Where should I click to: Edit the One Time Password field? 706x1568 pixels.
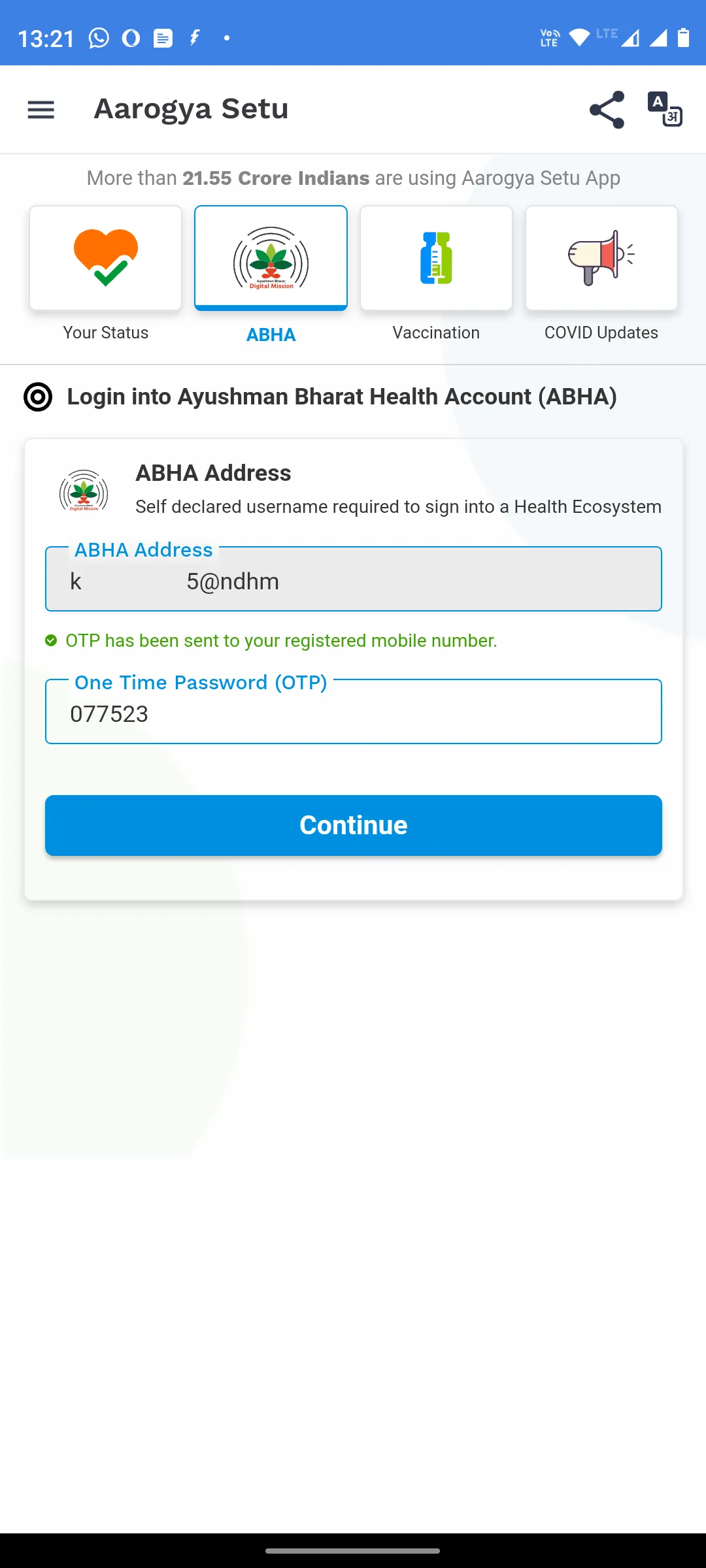point(354,711)
